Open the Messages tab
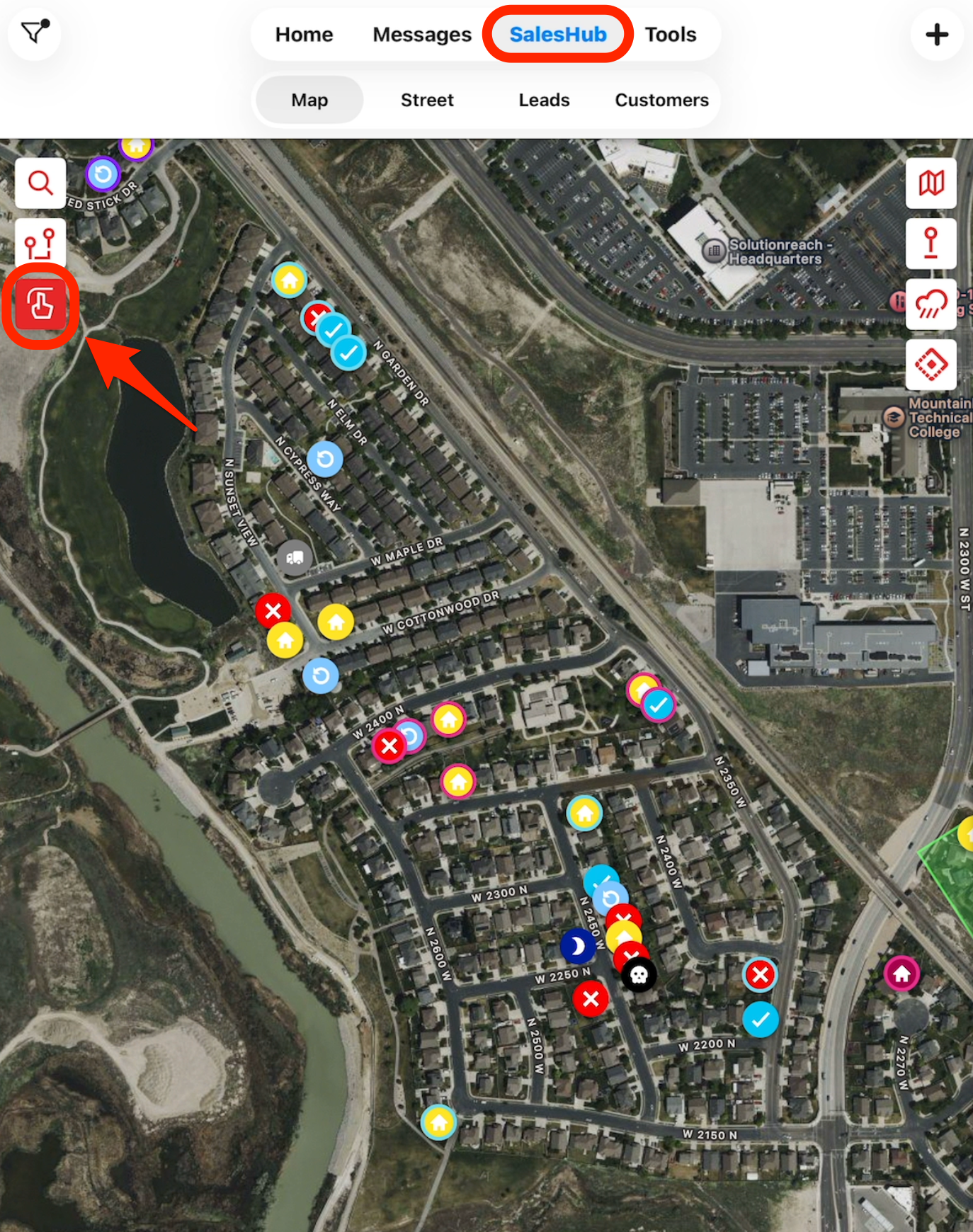This screenshot has height=1232, width=973. pyautogui.click(x=422, y=34)
